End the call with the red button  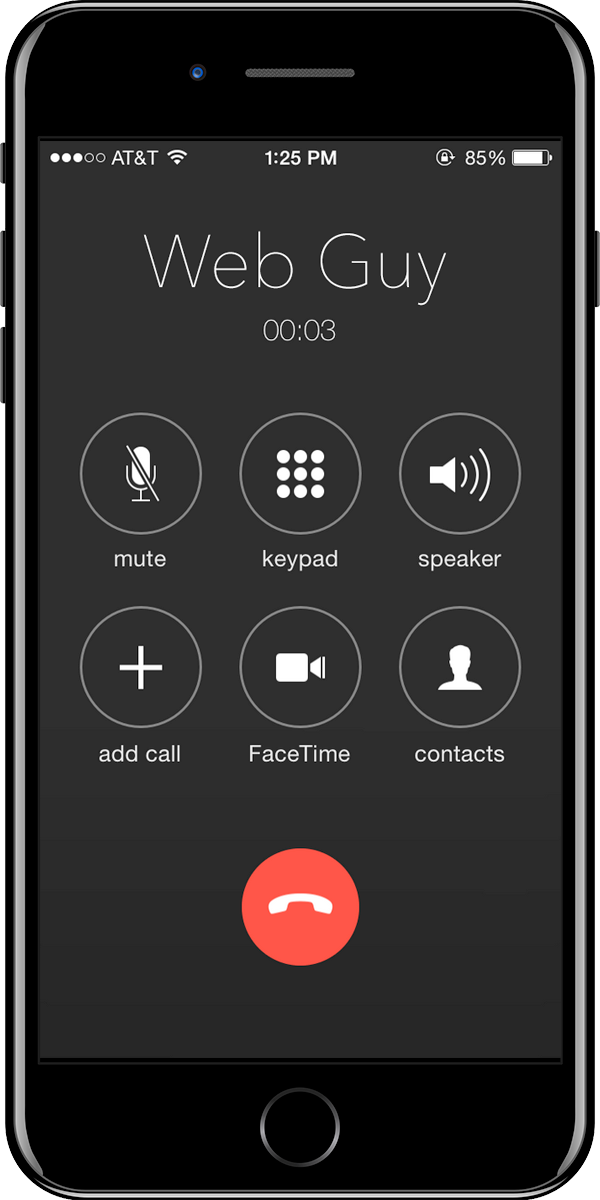pyautogui.click(x=300, y=907)
